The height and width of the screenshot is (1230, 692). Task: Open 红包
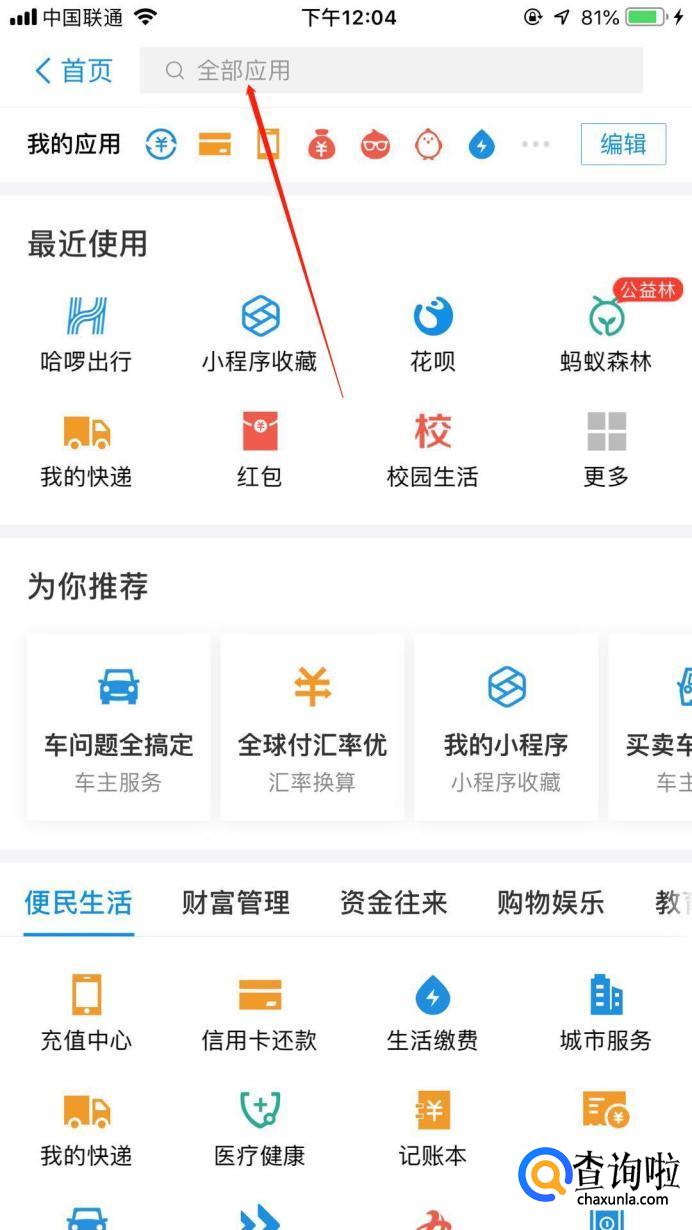[259, 448]
